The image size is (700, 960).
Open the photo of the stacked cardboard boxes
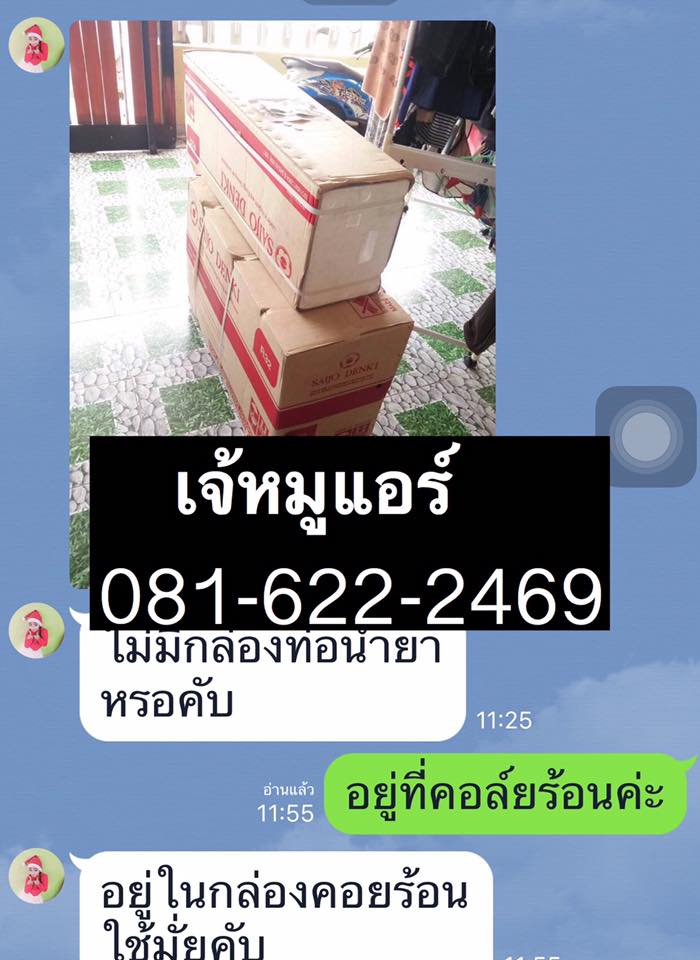282,230
